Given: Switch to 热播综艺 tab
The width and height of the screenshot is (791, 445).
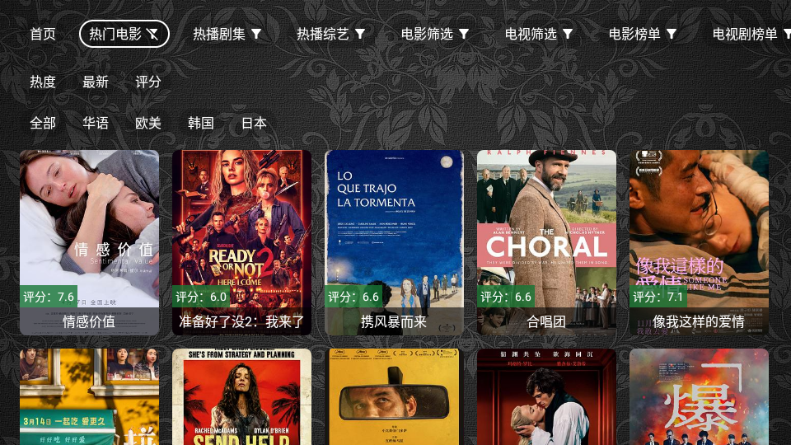Looking at the screenshot, I should 330,34.
